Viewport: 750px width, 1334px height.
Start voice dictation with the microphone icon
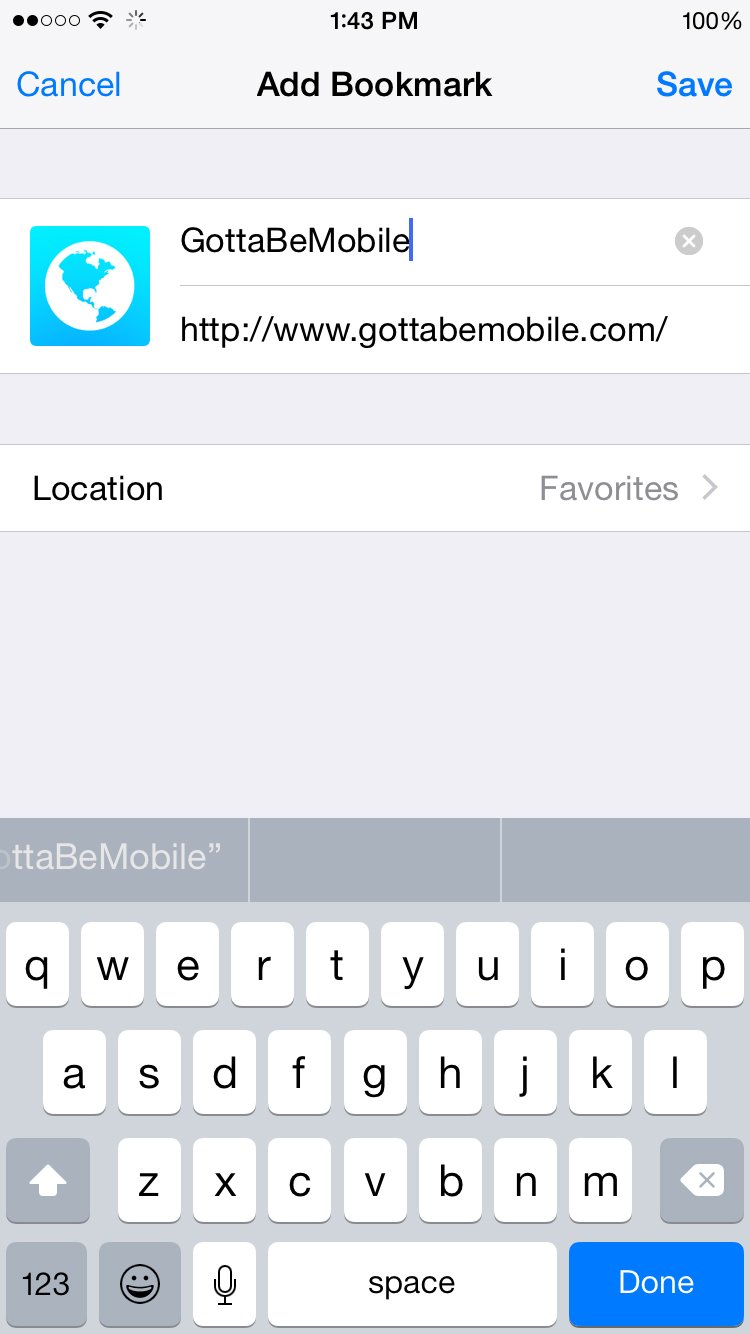pyautogui.click(x=224, y=1283)
